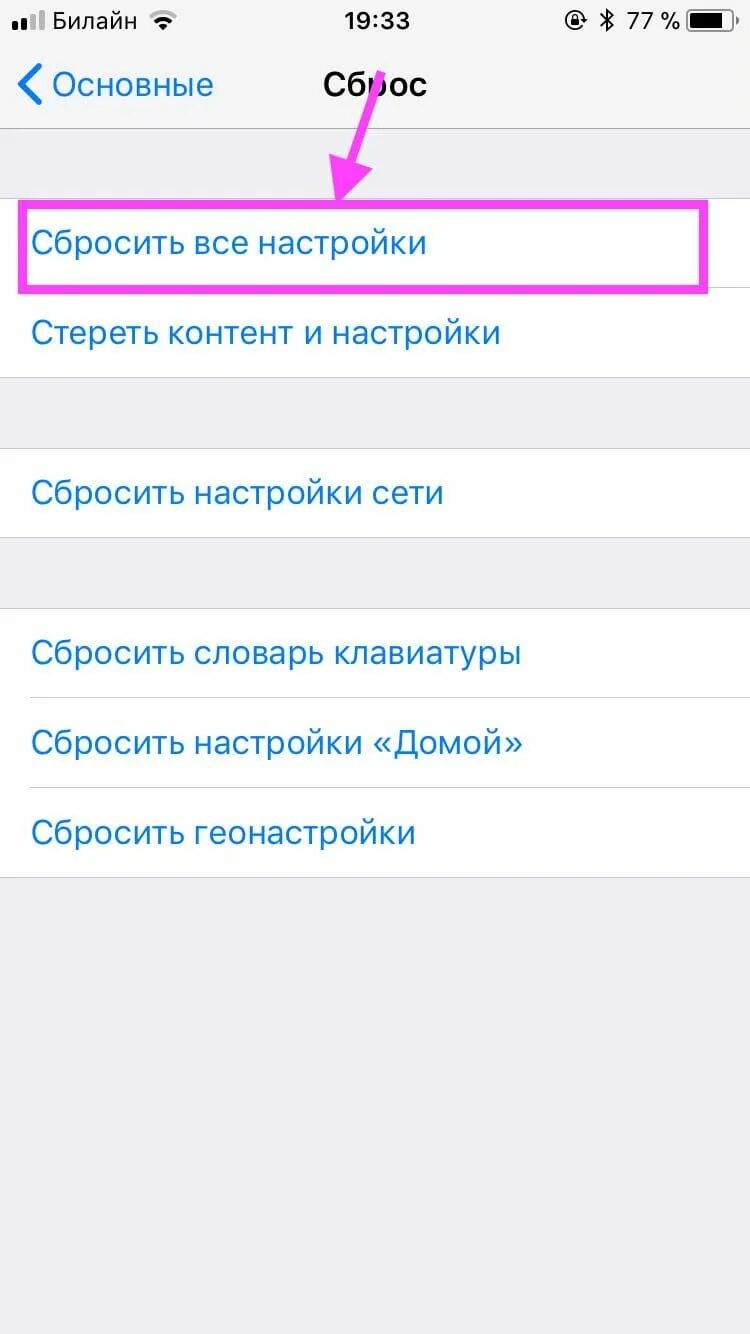Choose Сбросить настройки сети

click(x=237, y=493)
